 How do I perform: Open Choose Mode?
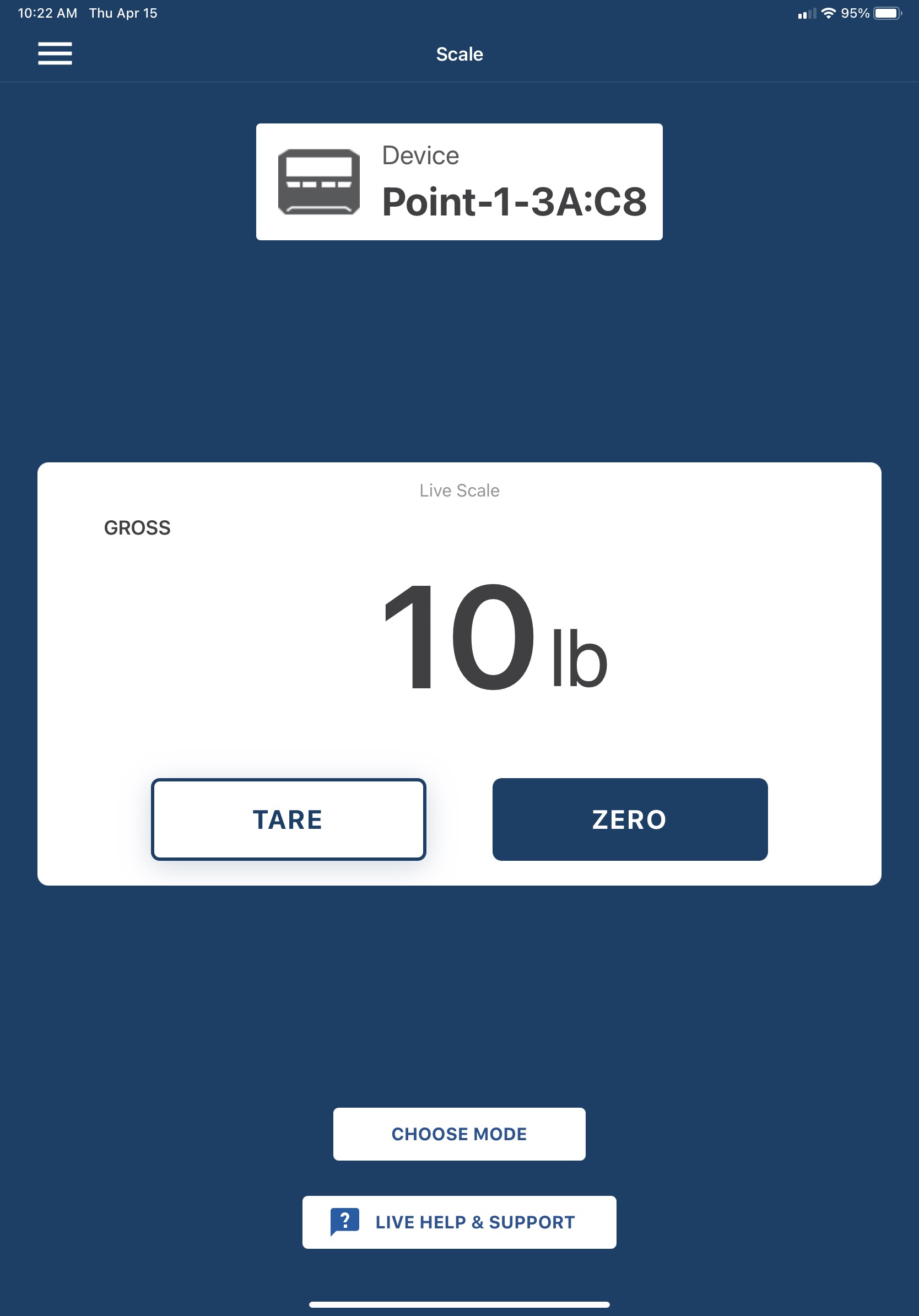pyautogui.click(x=459, y=1134)
